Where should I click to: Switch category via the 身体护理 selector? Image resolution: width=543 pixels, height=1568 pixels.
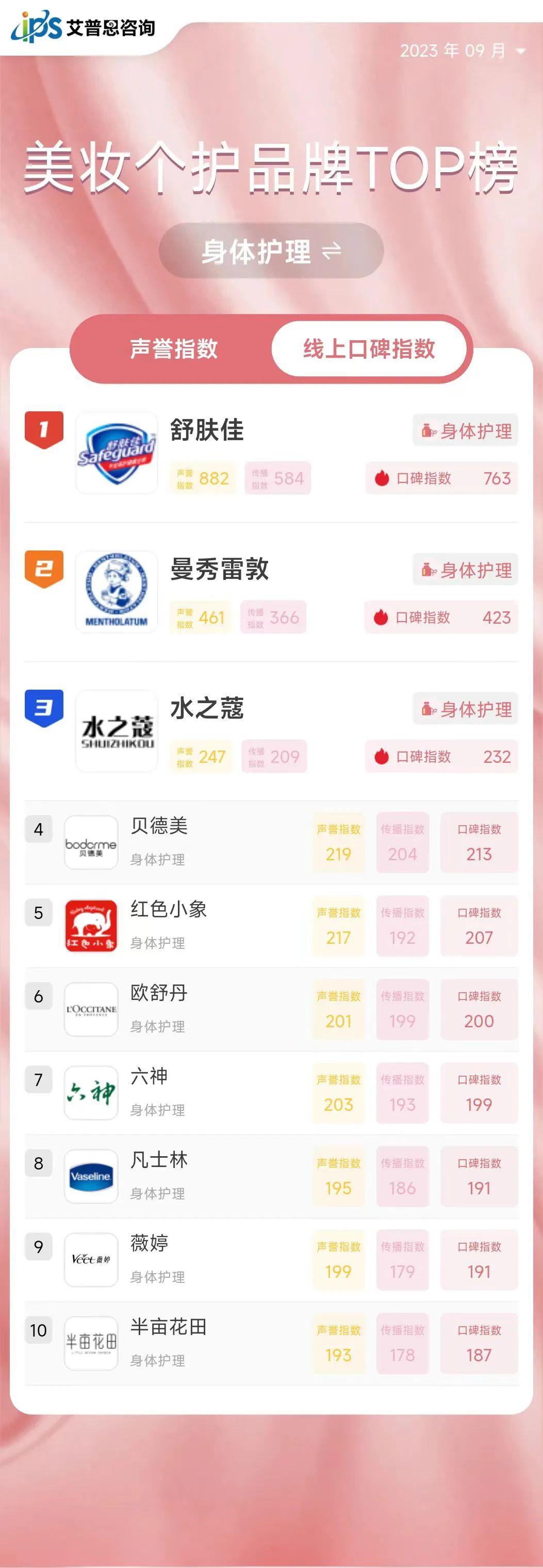(271, 252)
